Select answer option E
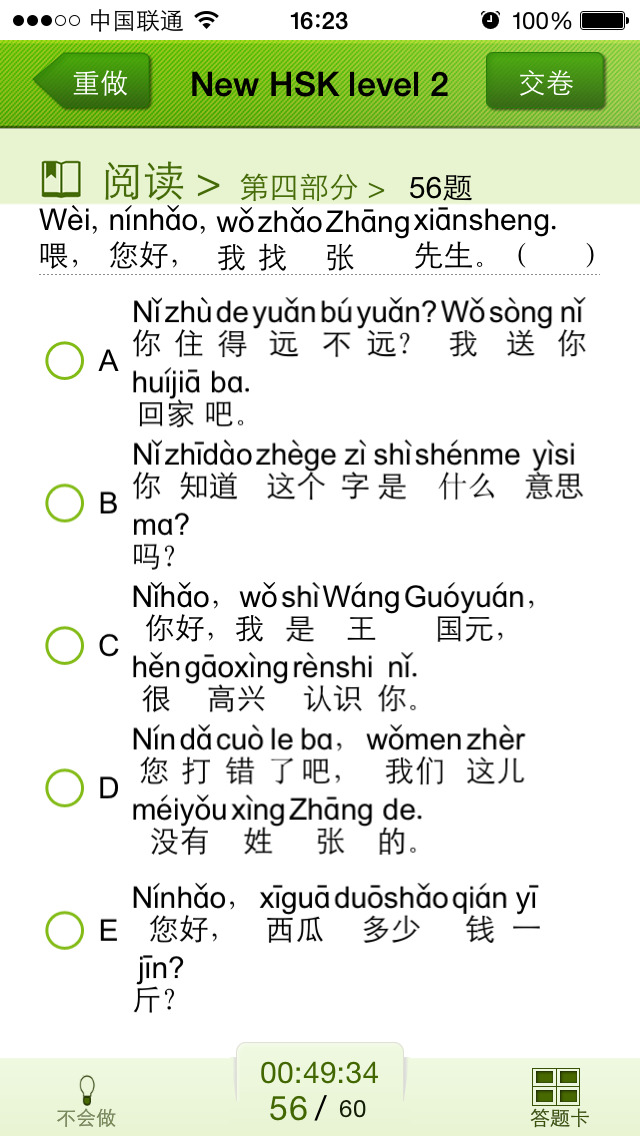The width and height of the screenshot is (640, 1136). (65, 931)
